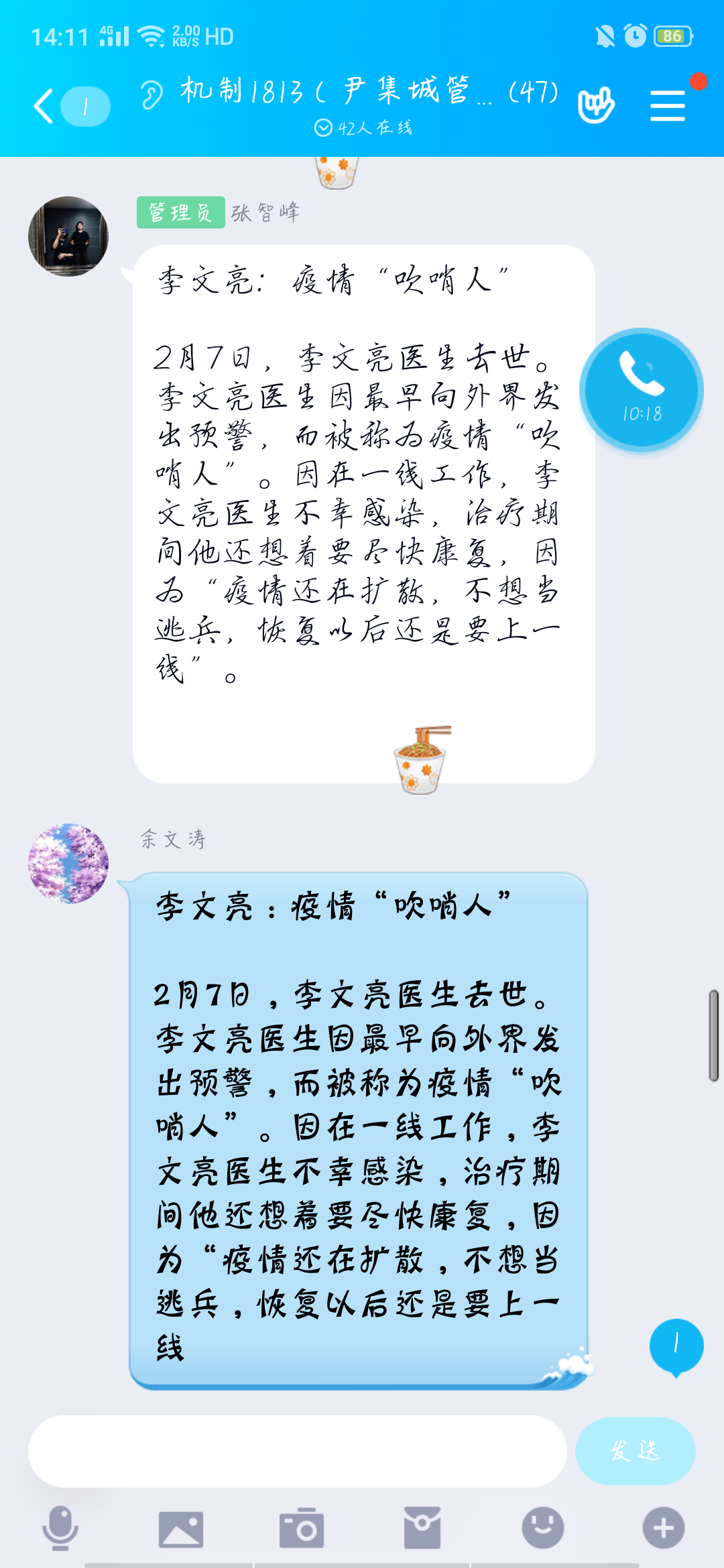This screenshot has width=724, height=1568.
Task: Focus the message input field
Action: tap(297, 1451)
